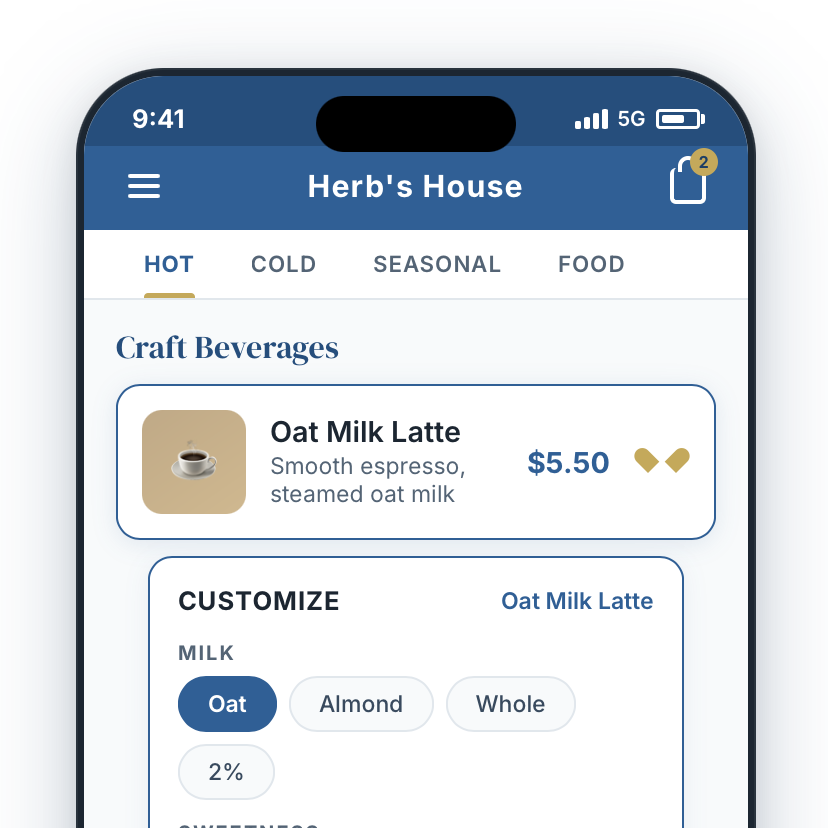Open the hamburger menu

(144, 186)
